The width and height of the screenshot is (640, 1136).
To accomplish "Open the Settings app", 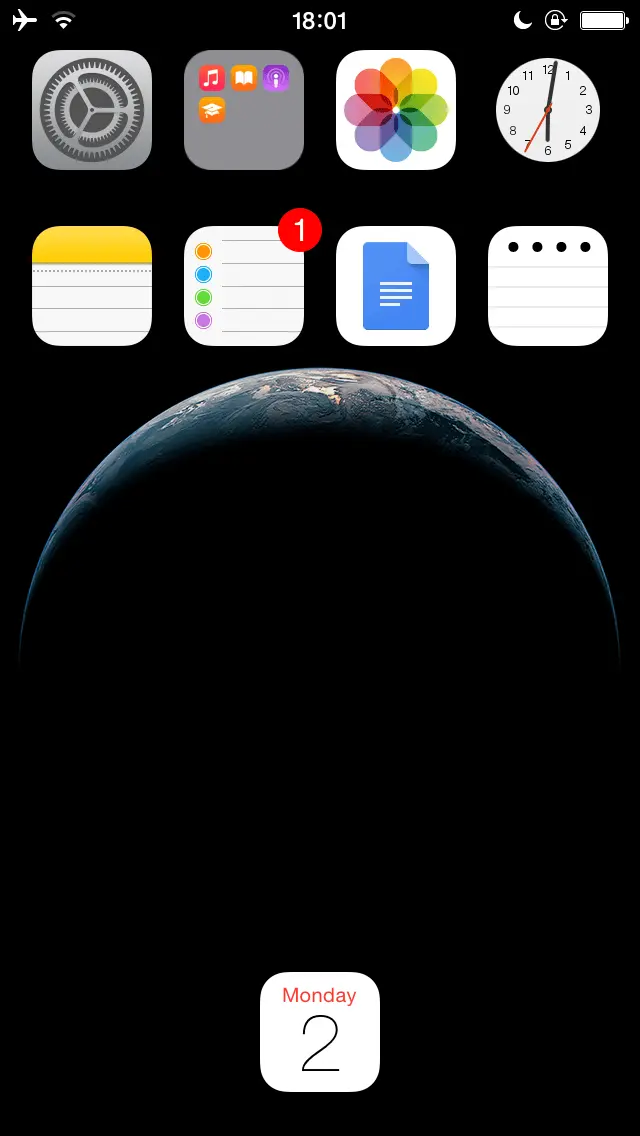I will [x=92, y=110].
